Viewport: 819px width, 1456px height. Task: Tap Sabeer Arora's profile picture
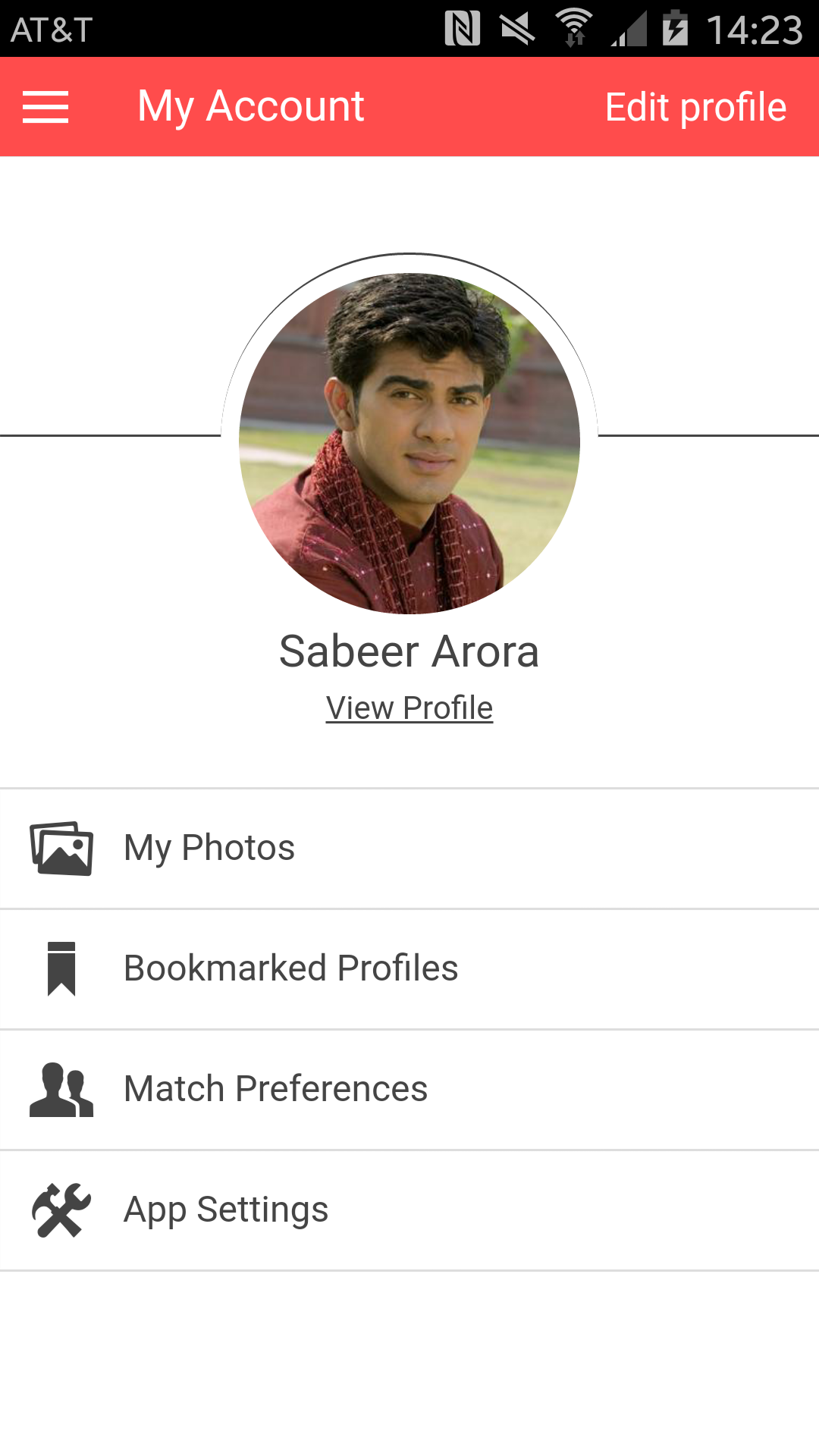click(x=409, y=443)
